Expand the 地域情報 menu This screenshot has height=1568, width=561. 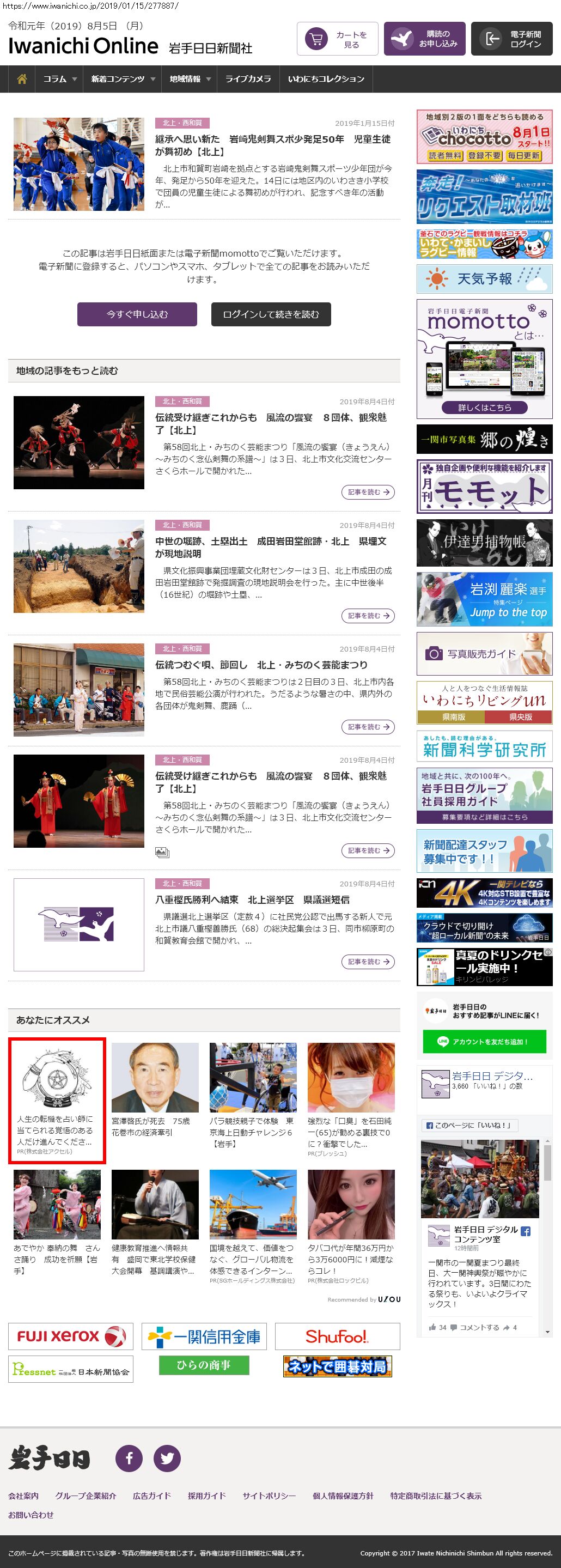click(x=189, y=79)
